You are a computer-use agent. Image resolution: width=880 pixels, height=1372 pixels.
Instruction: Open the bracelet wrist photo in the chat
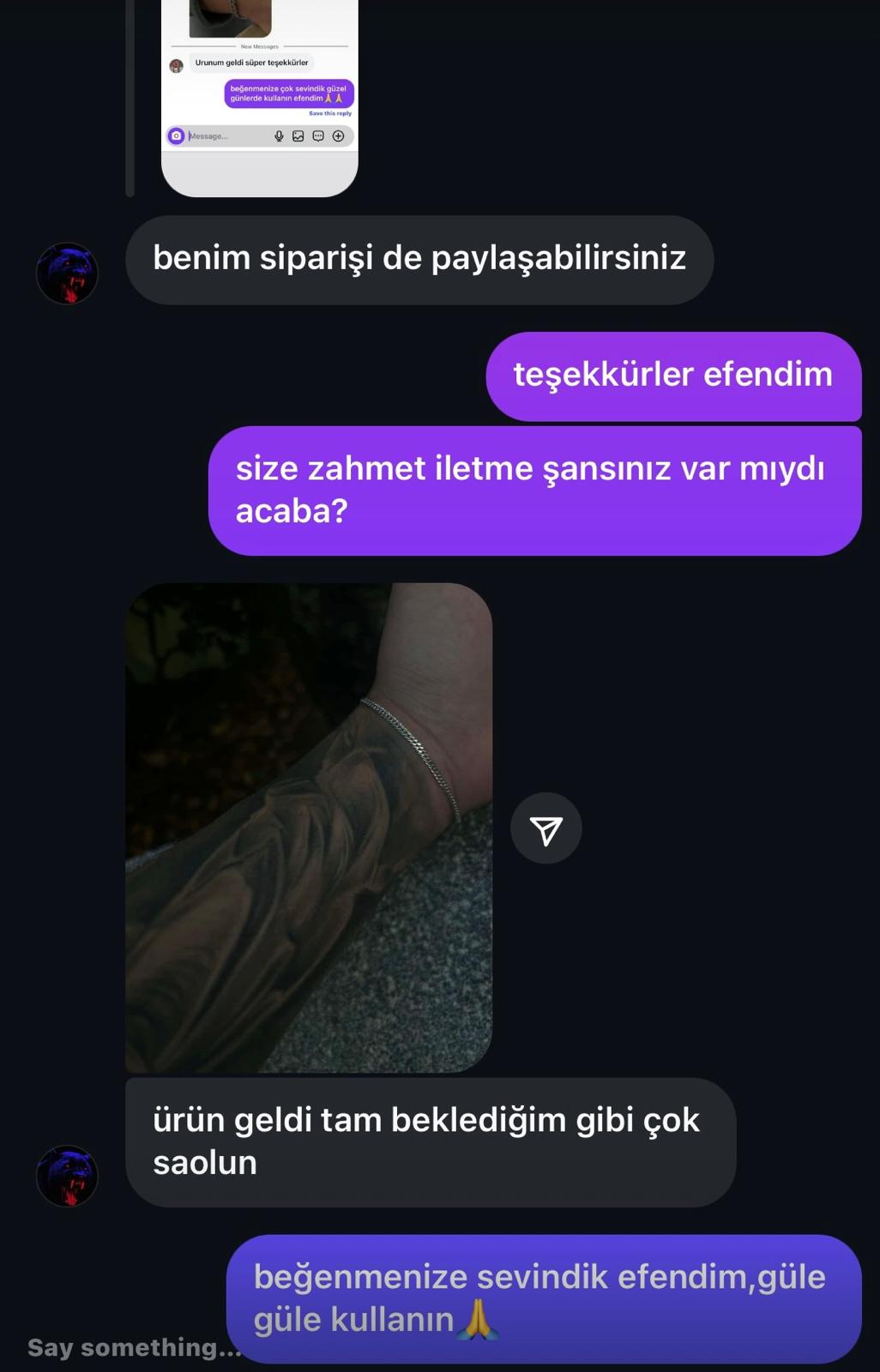click(309, 827)
